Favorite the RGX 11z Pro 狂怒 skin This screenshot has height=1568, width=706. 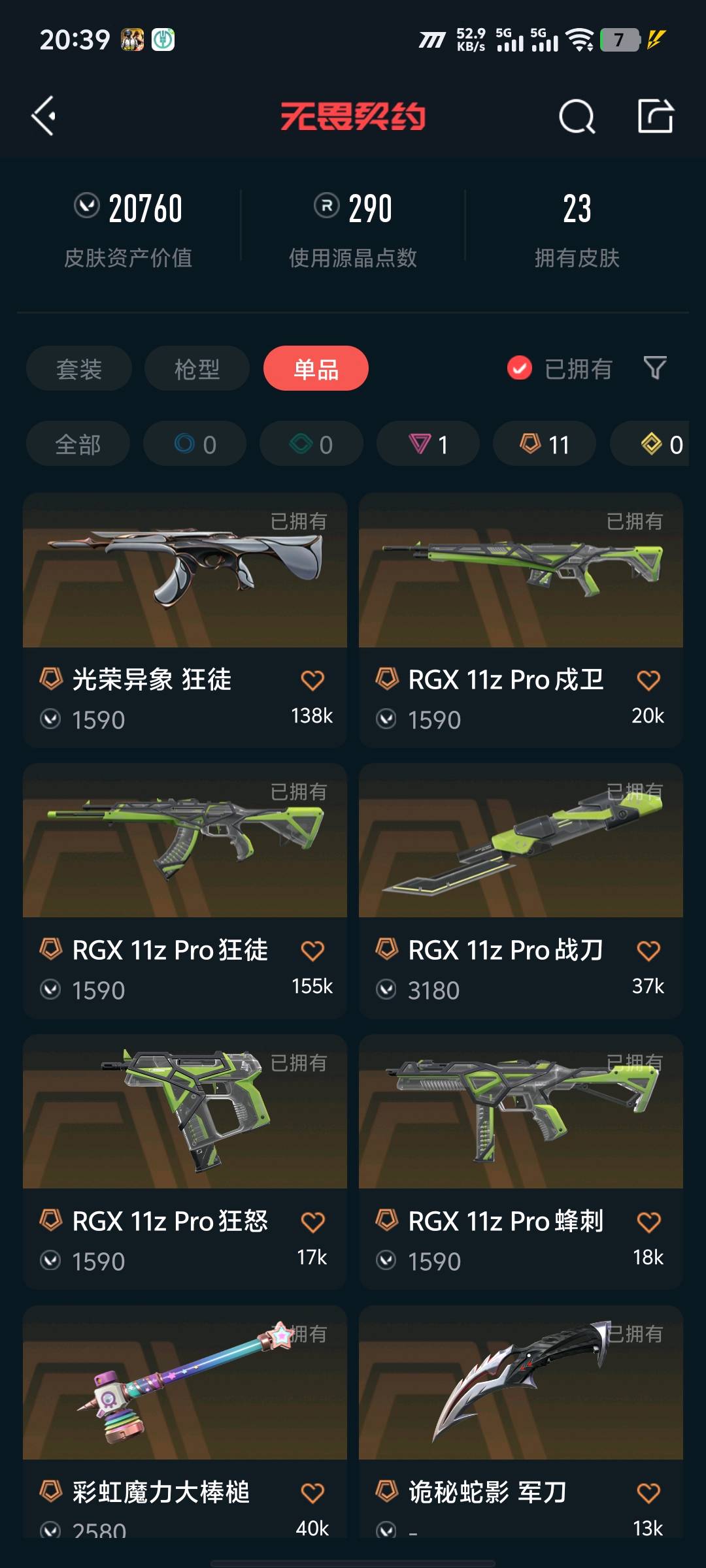[312, 1222]
